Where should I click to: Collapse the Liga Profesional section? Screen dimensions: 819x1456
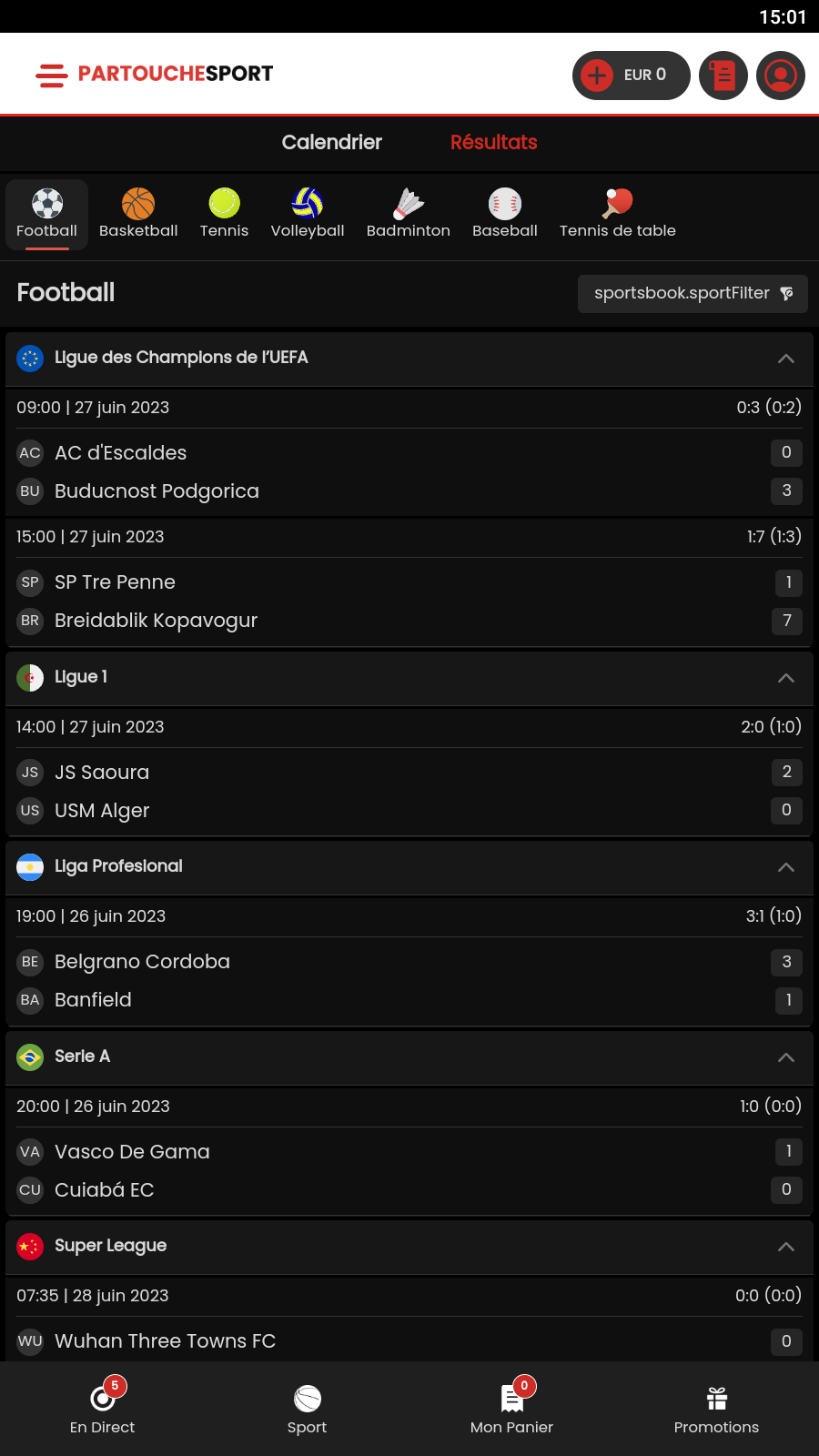click(786, 867)
